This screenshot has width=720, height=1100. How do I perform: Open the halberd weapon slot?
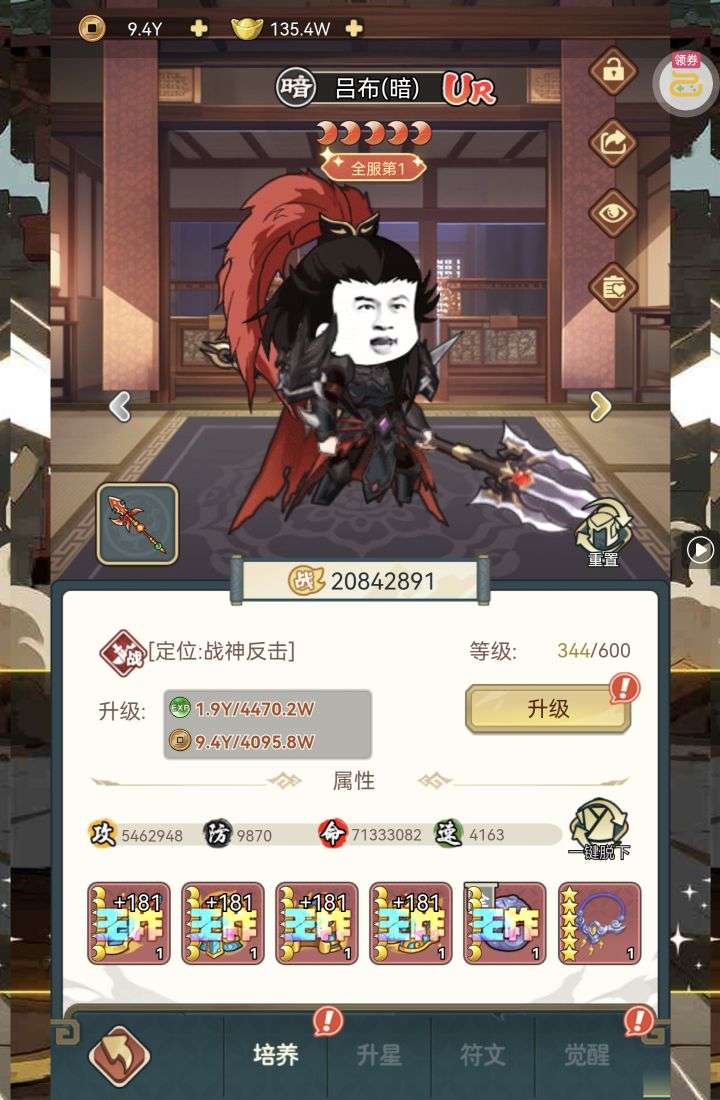137,524
